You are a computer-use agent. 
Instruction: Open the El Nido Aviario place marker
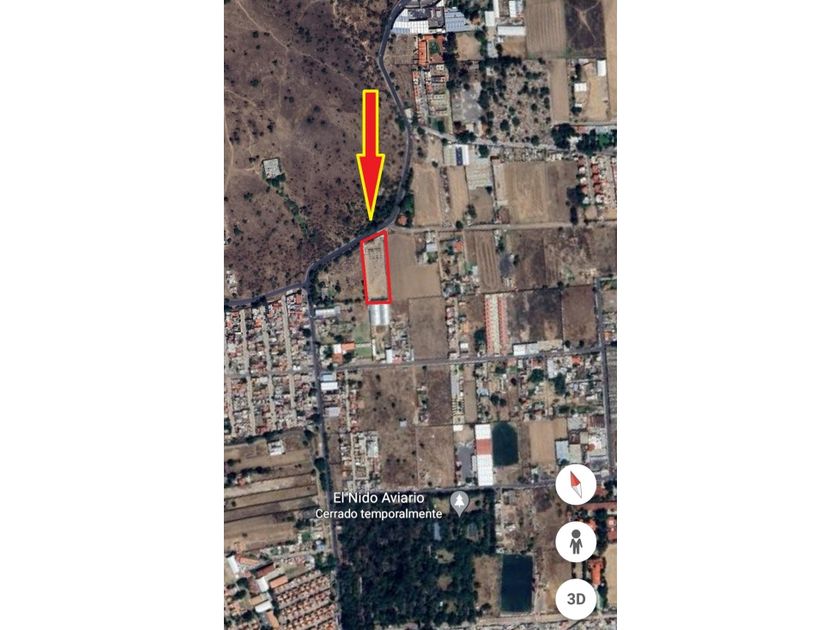(459, 504)
